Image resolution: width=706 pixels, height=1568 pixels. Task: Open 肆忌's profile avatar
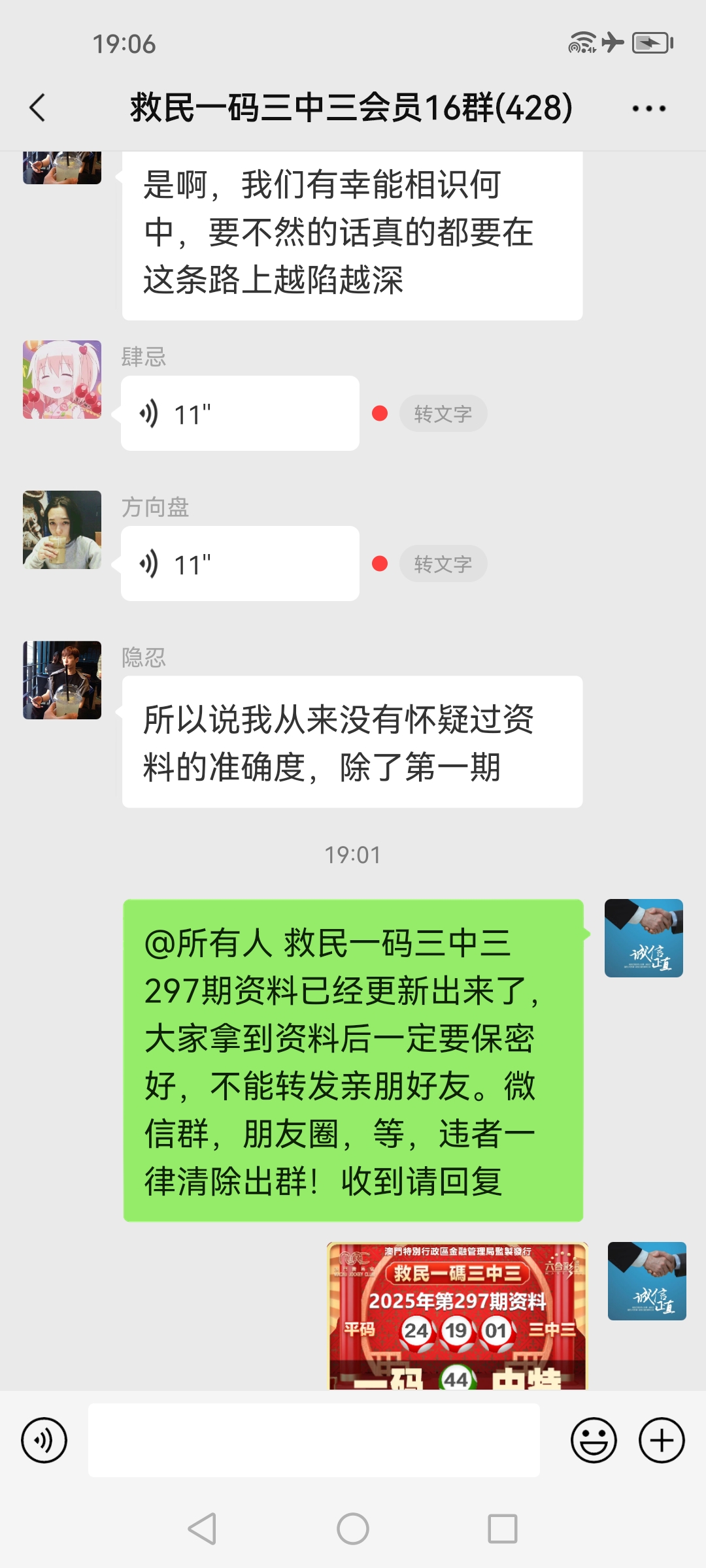coord(62,380)
